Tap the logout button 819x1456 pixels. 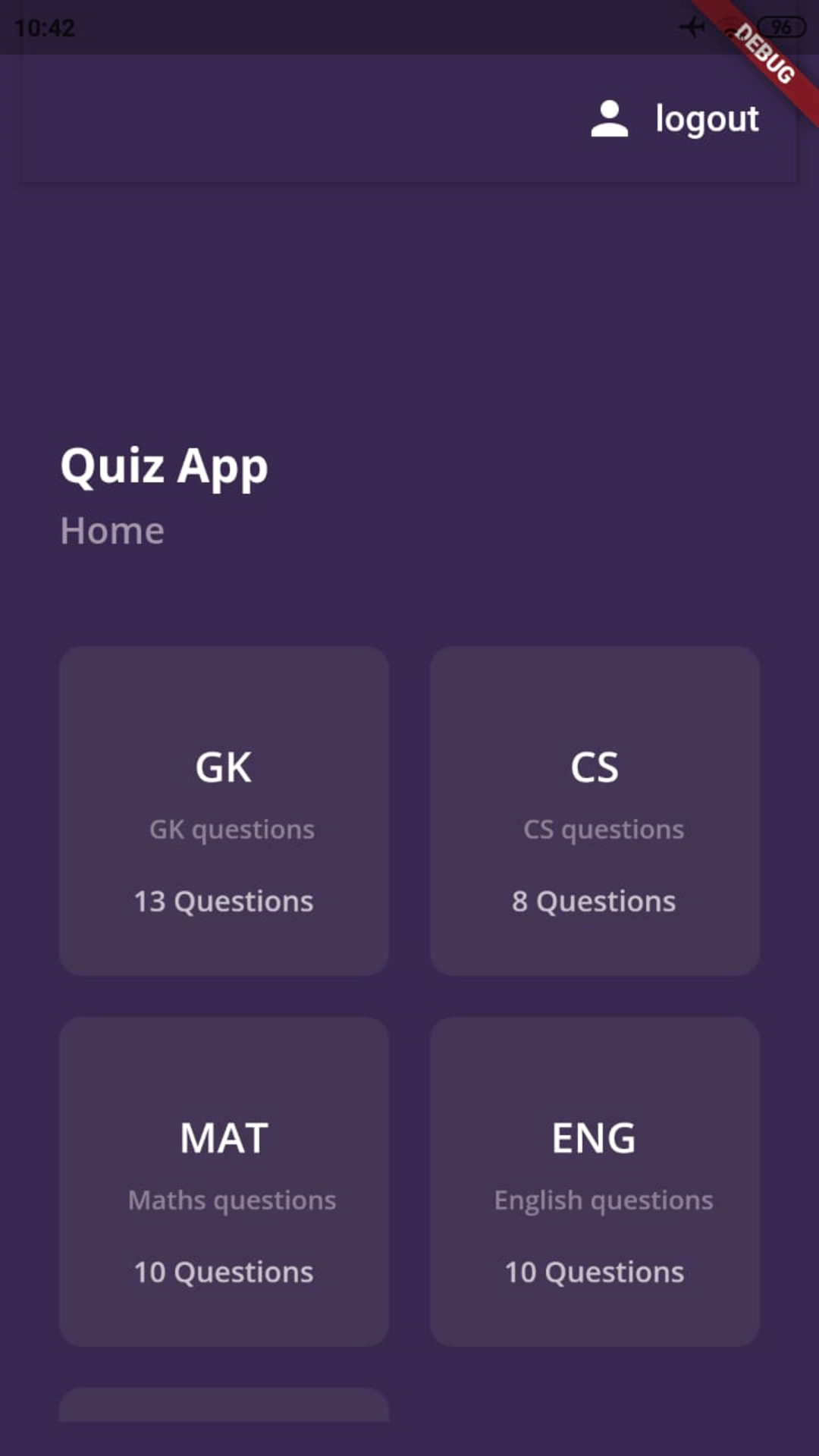pos(675,119)
